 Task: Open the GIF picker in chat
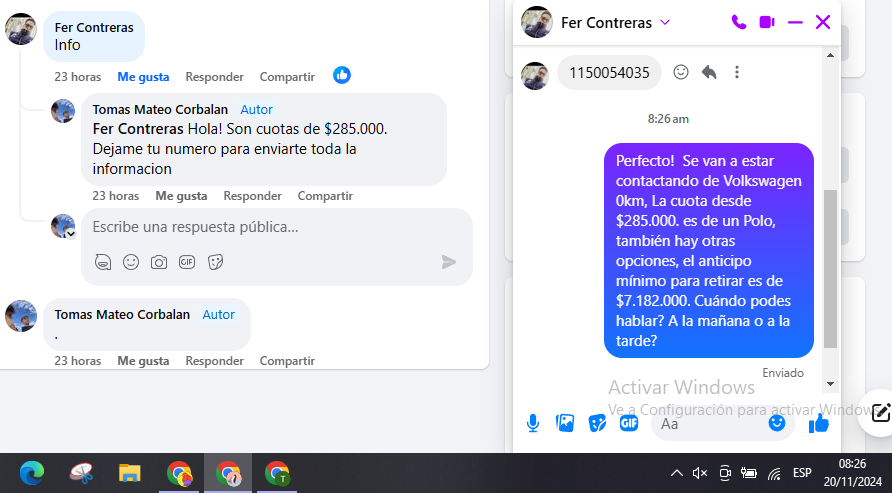pyautogui.click(x=629, y=423)
